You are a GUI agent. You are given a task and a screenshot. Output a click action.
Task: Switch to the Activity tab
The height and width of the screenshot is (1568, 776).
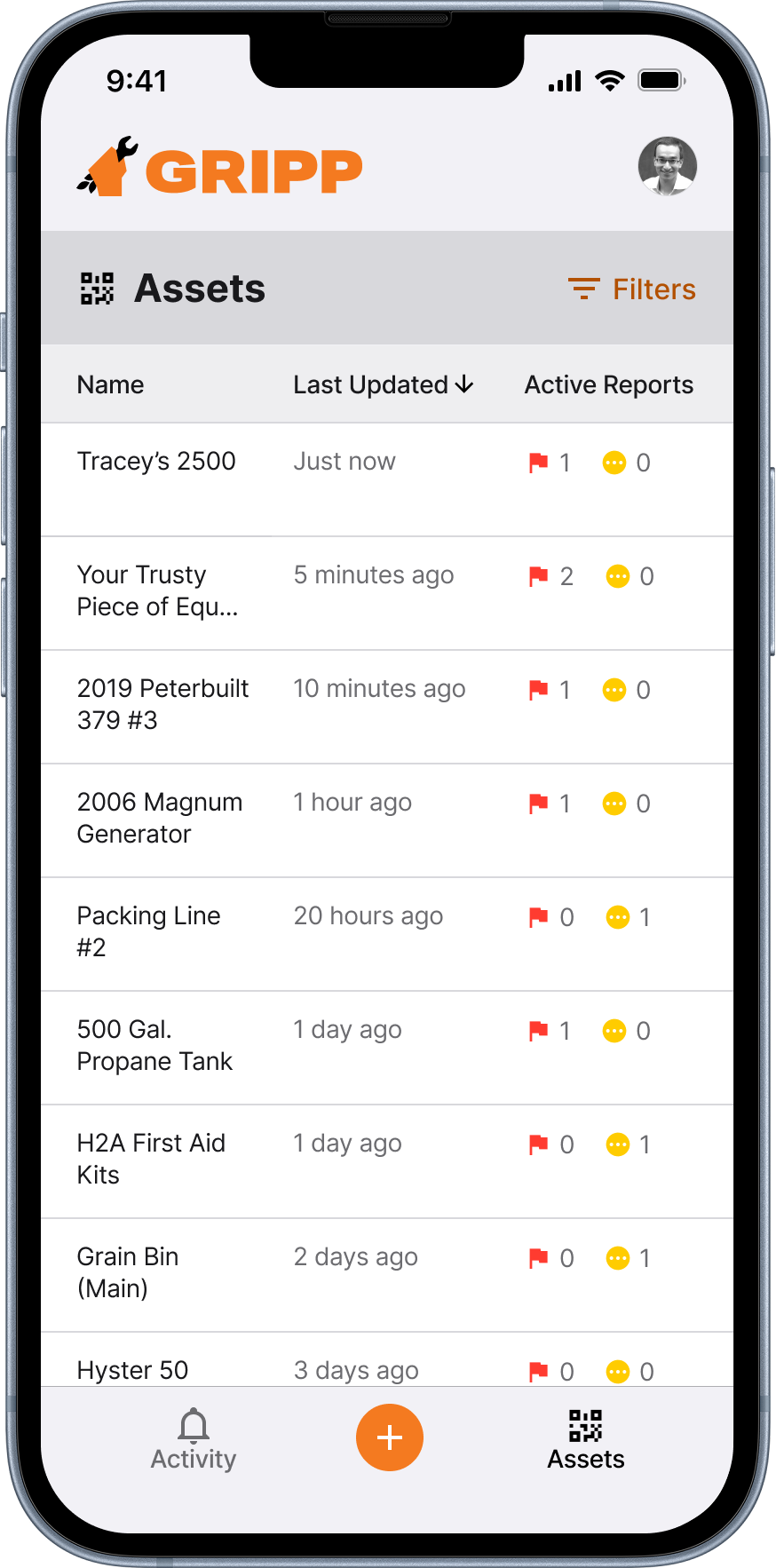tap(194, 1440)
